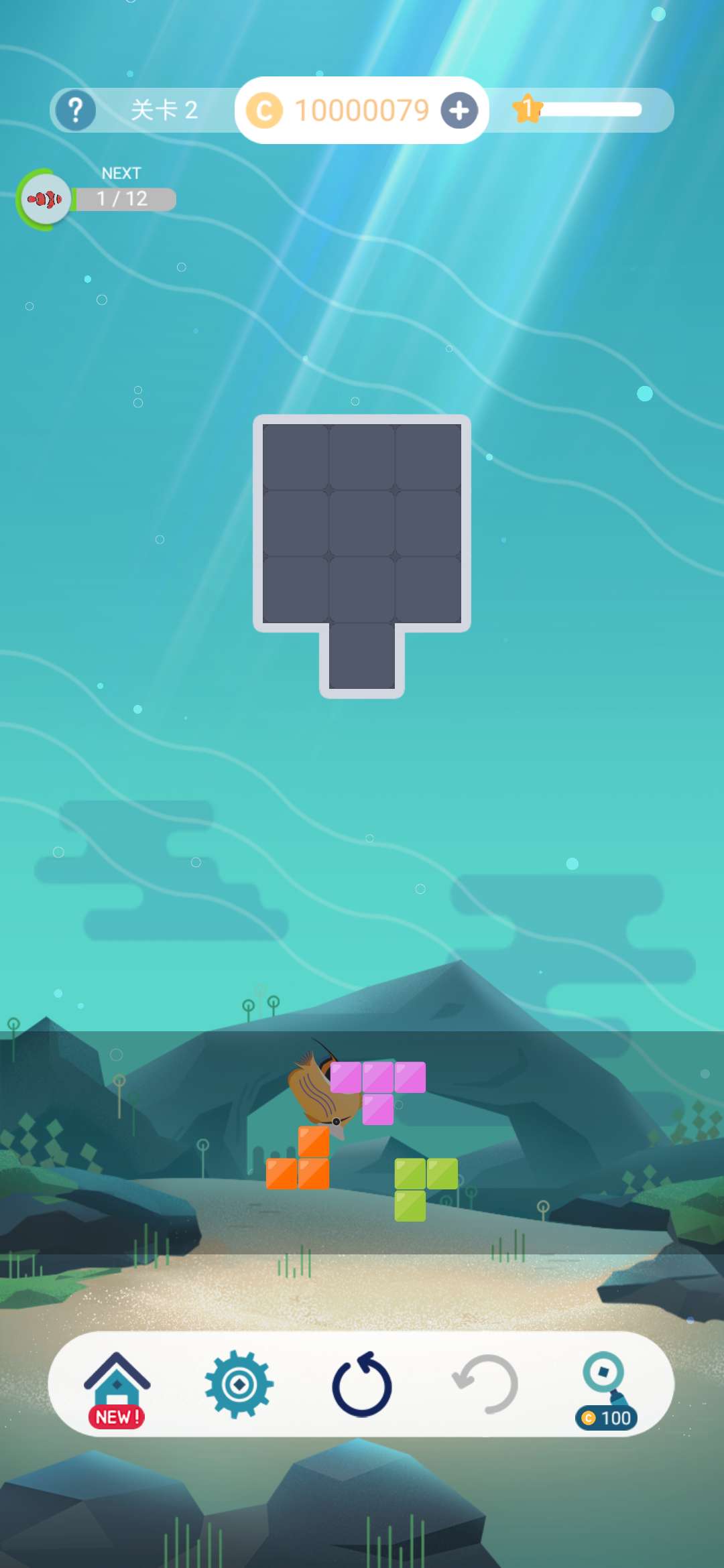Tap the clownfish NEXT progress icon
This screenshot has width=724, height=1568.
coord(45,199)
